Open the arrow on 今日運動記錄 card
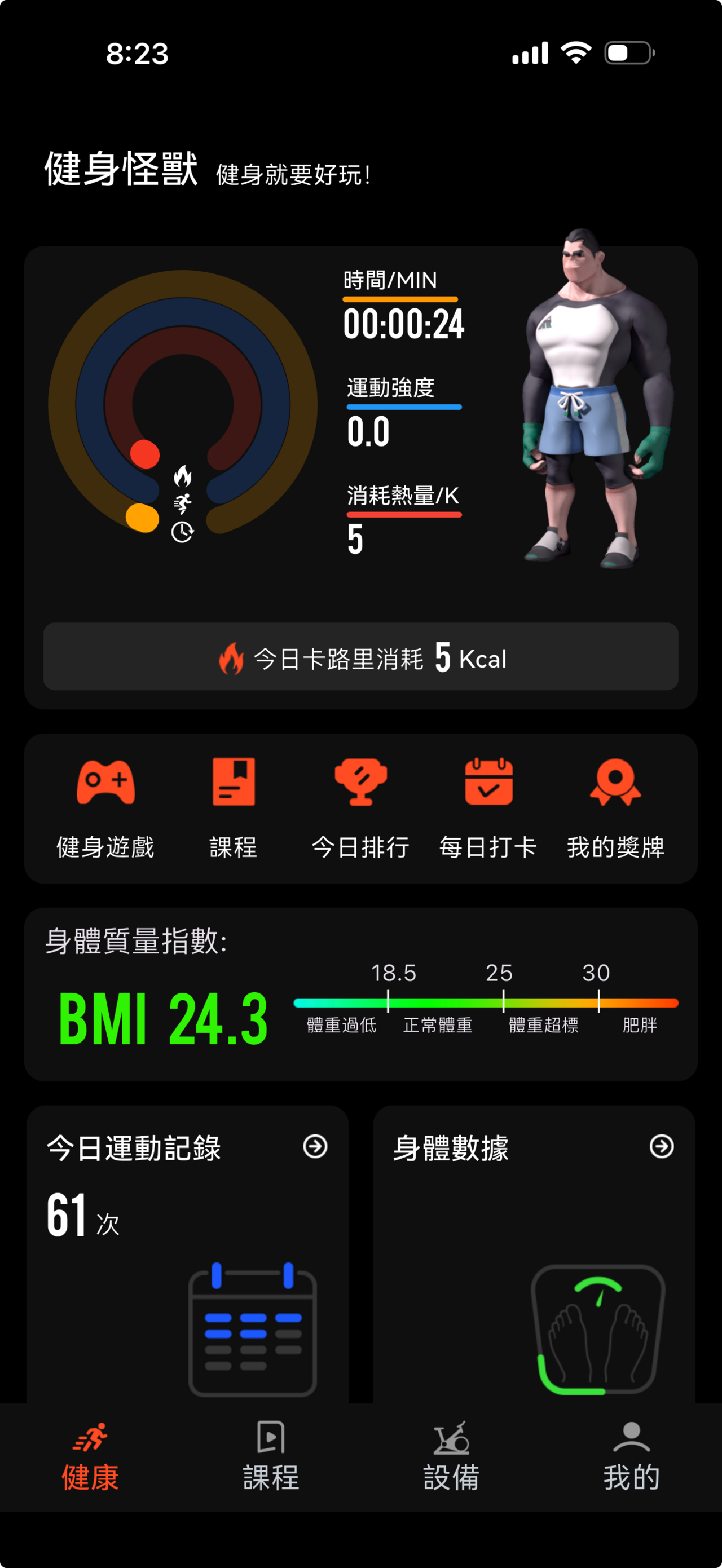The height and width of the screenshot is (1568, 722). pos(315,1147)
